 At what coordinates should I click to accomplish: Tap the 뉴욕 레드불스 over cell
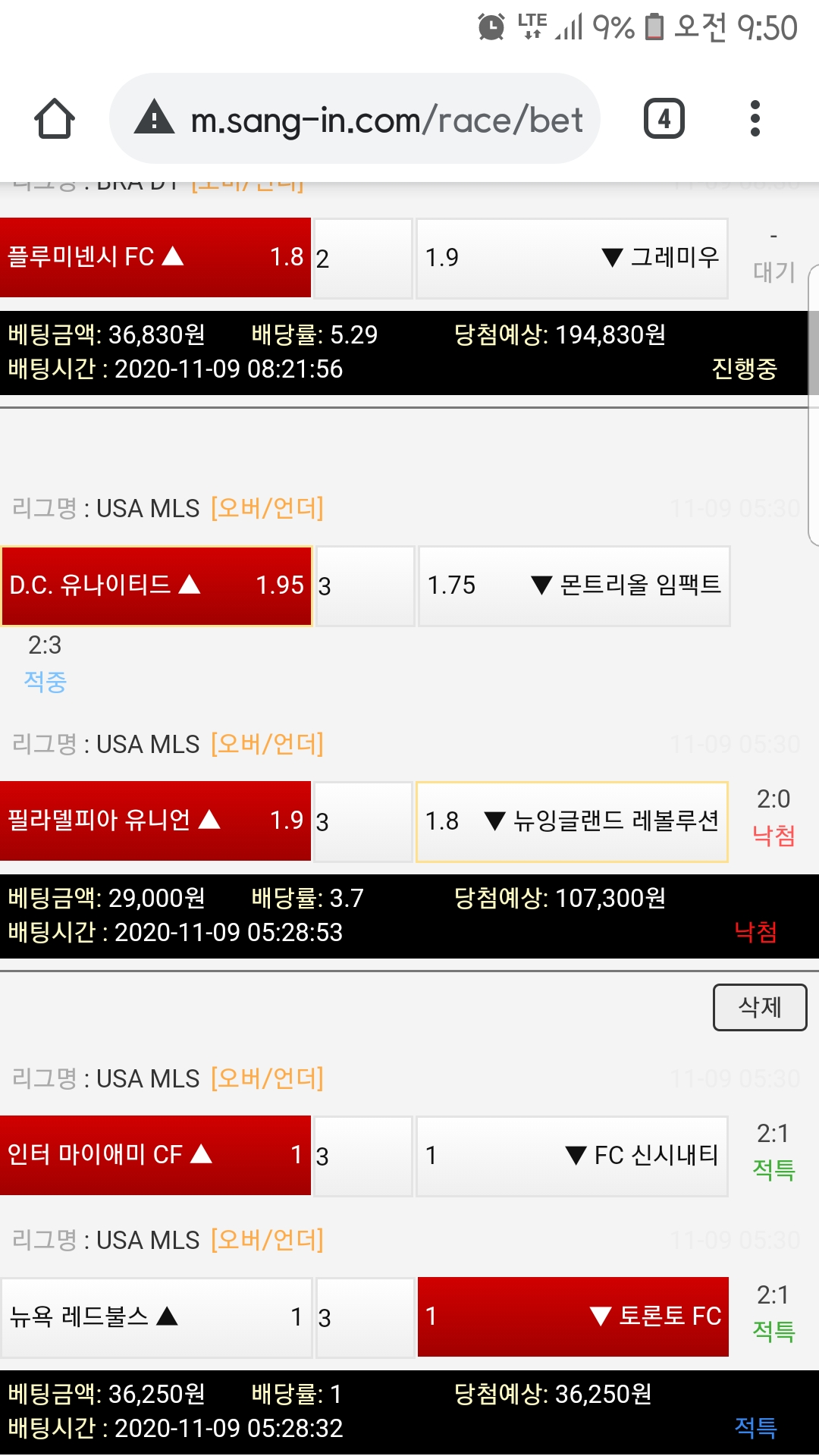156,1317
